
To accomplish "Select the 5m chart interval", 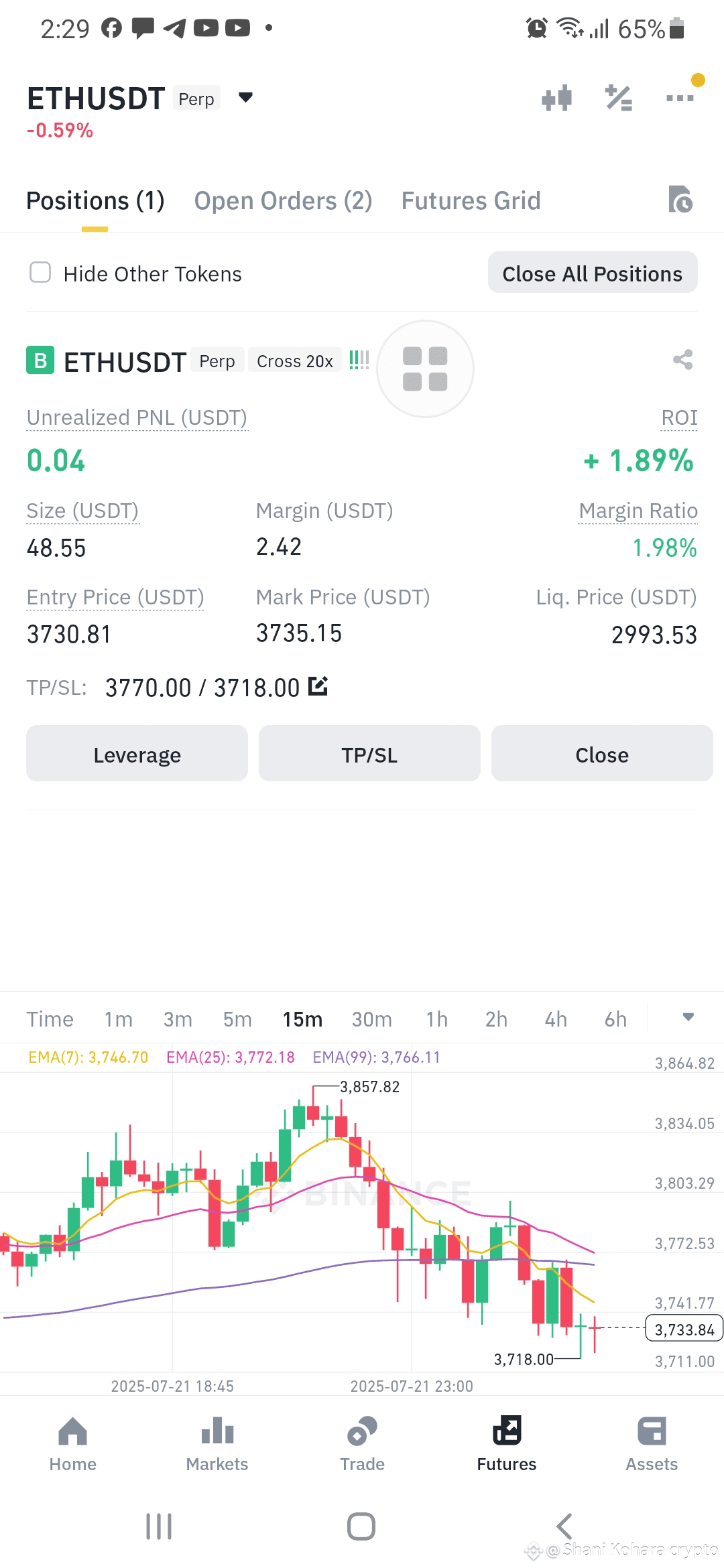I will click(237, 1019).
